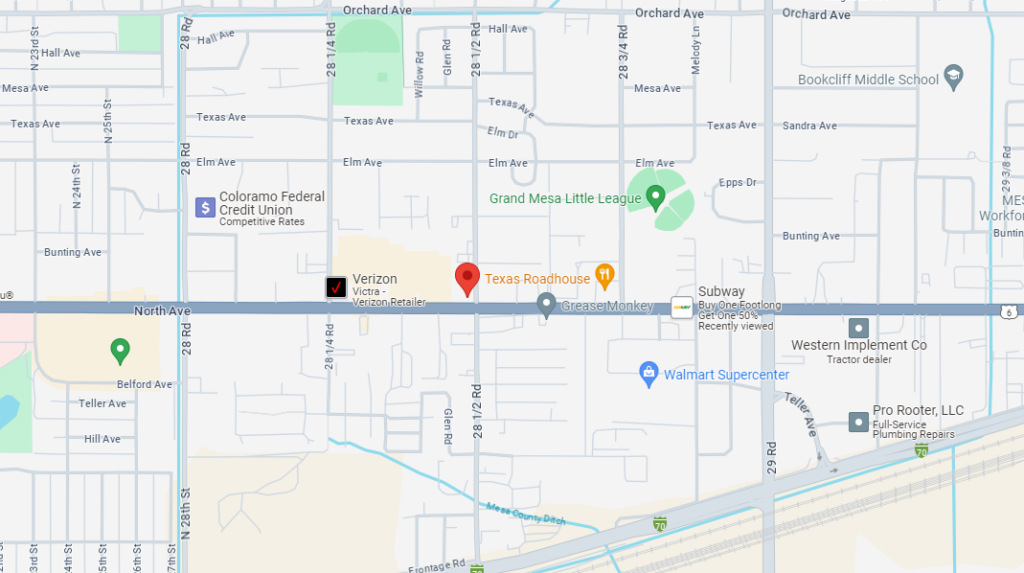Open the Pro Rooter, LLC marker
The width and height of the screenshot is (1024, 573).
pos(858,422)
